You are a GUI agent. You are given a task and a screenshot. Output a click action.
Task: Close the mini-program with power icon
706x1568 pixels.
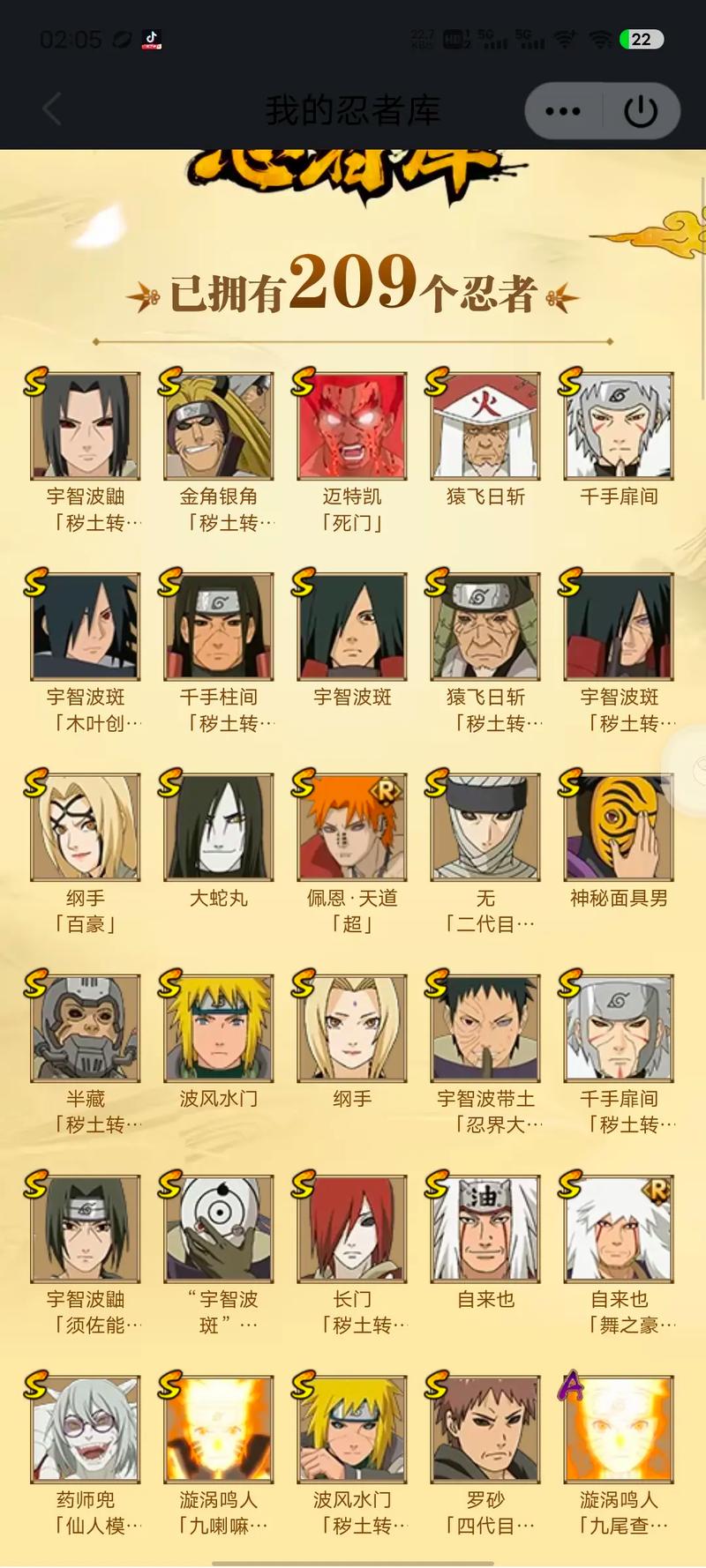pos(641,111)
